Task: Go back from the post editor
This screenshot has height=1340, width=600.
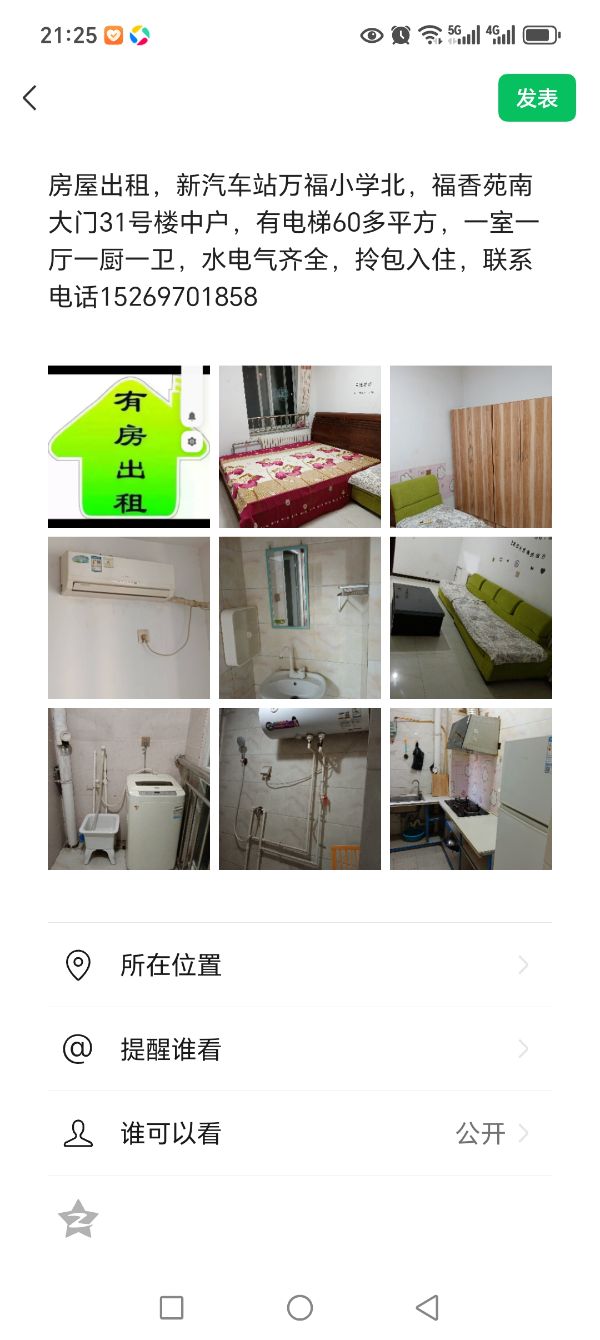Action: (30, 98)
